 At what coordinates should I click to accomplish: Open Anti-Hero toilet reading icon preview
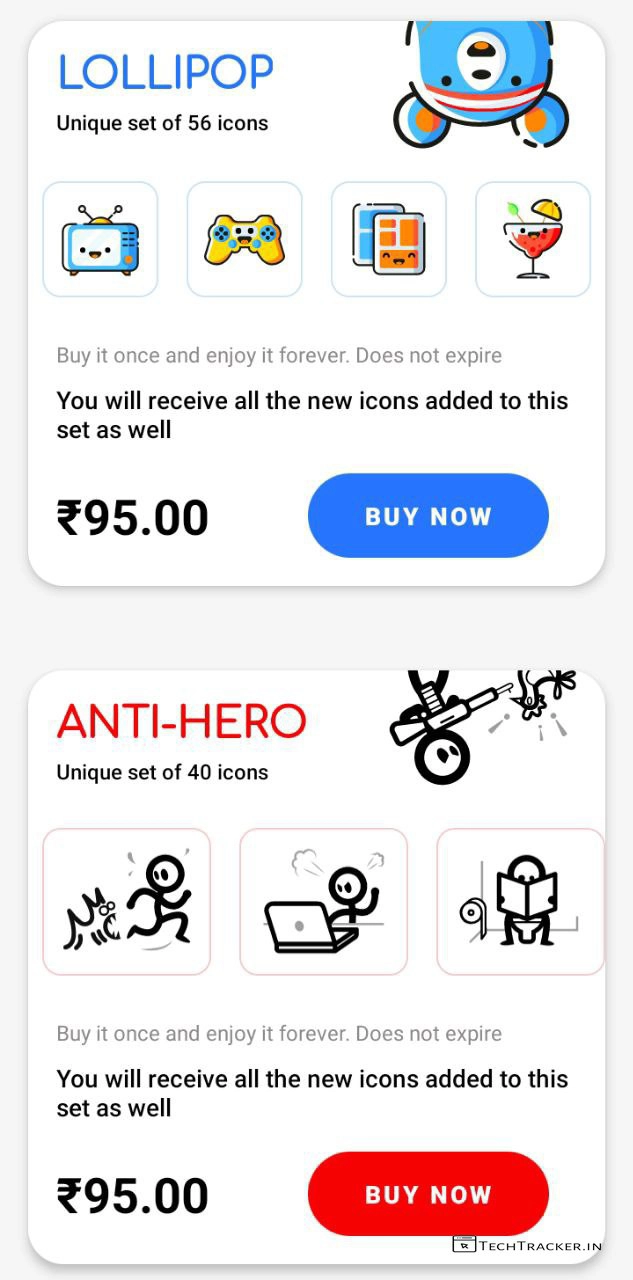[x=520, y=901]
